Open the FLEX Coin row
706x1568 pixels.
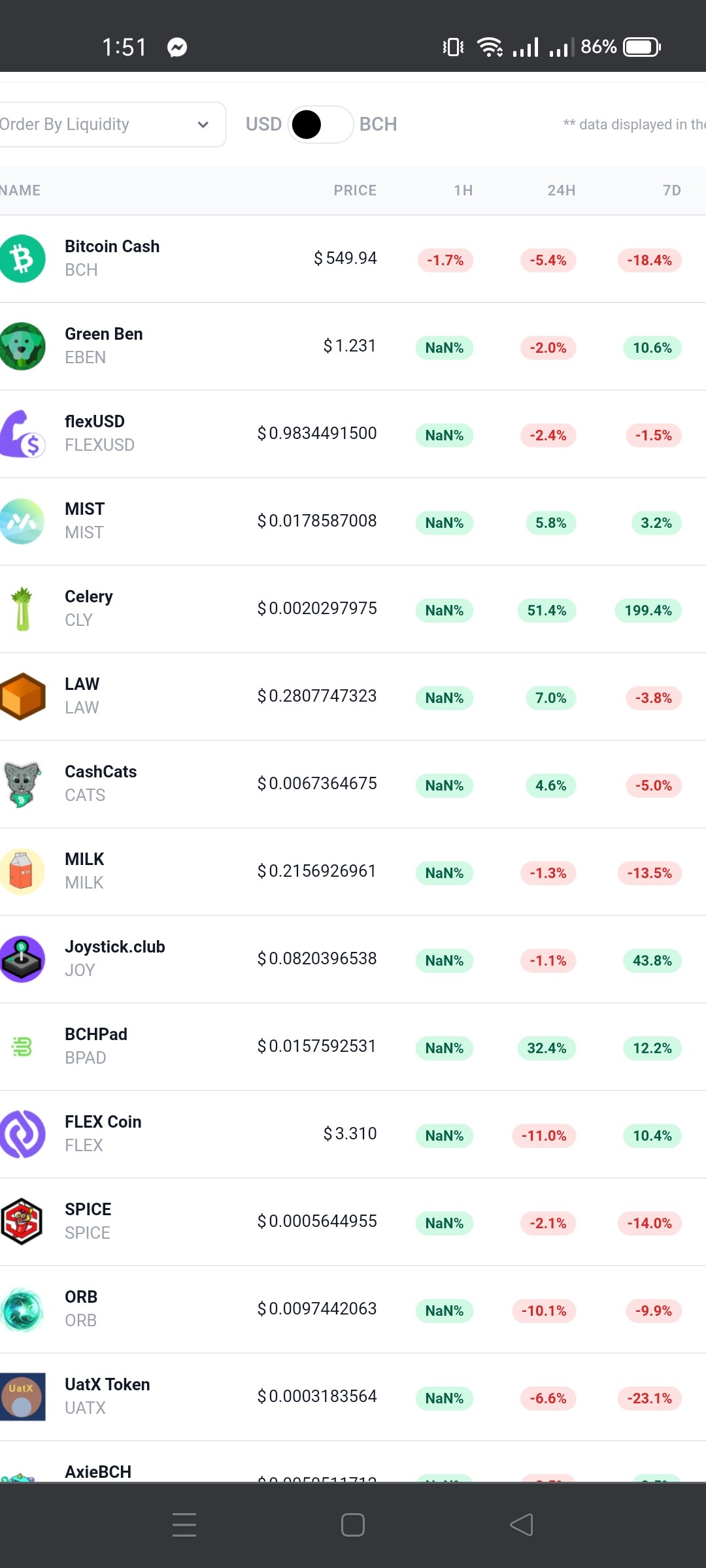[353, 1134]
